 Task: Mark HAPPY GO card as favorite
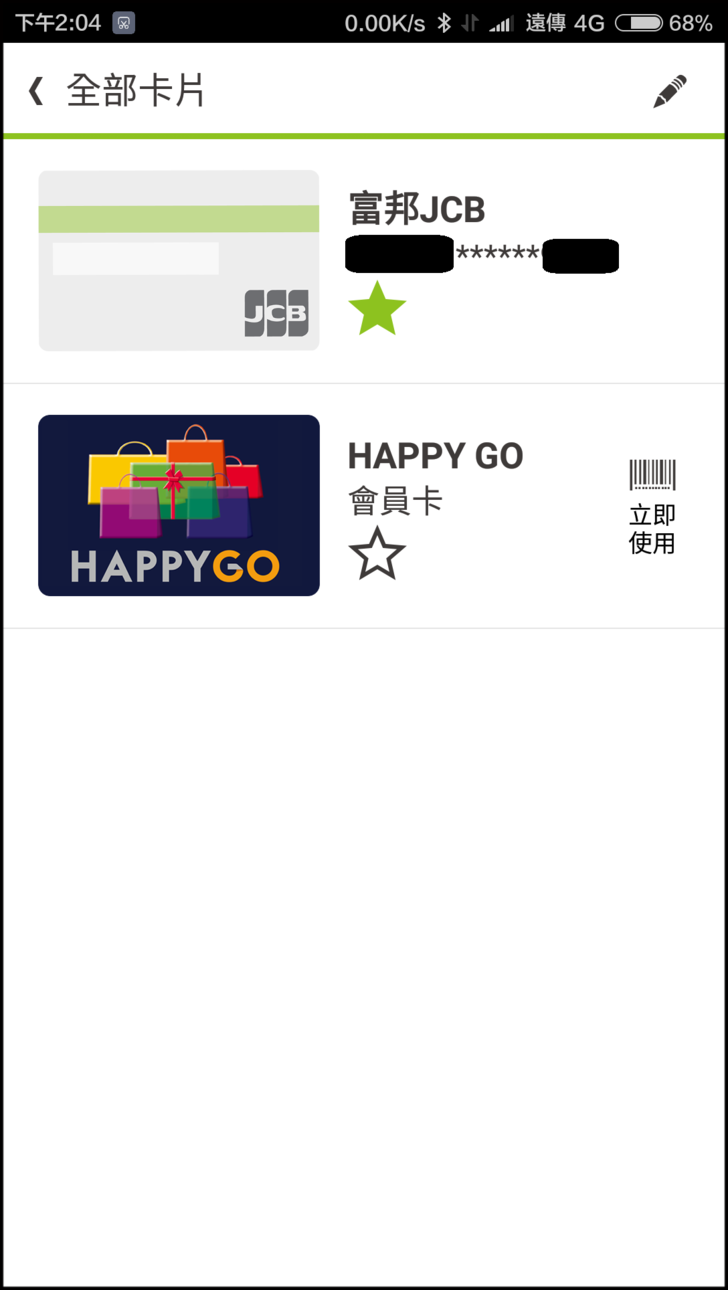pyautogui.click(x=377, y=555)
